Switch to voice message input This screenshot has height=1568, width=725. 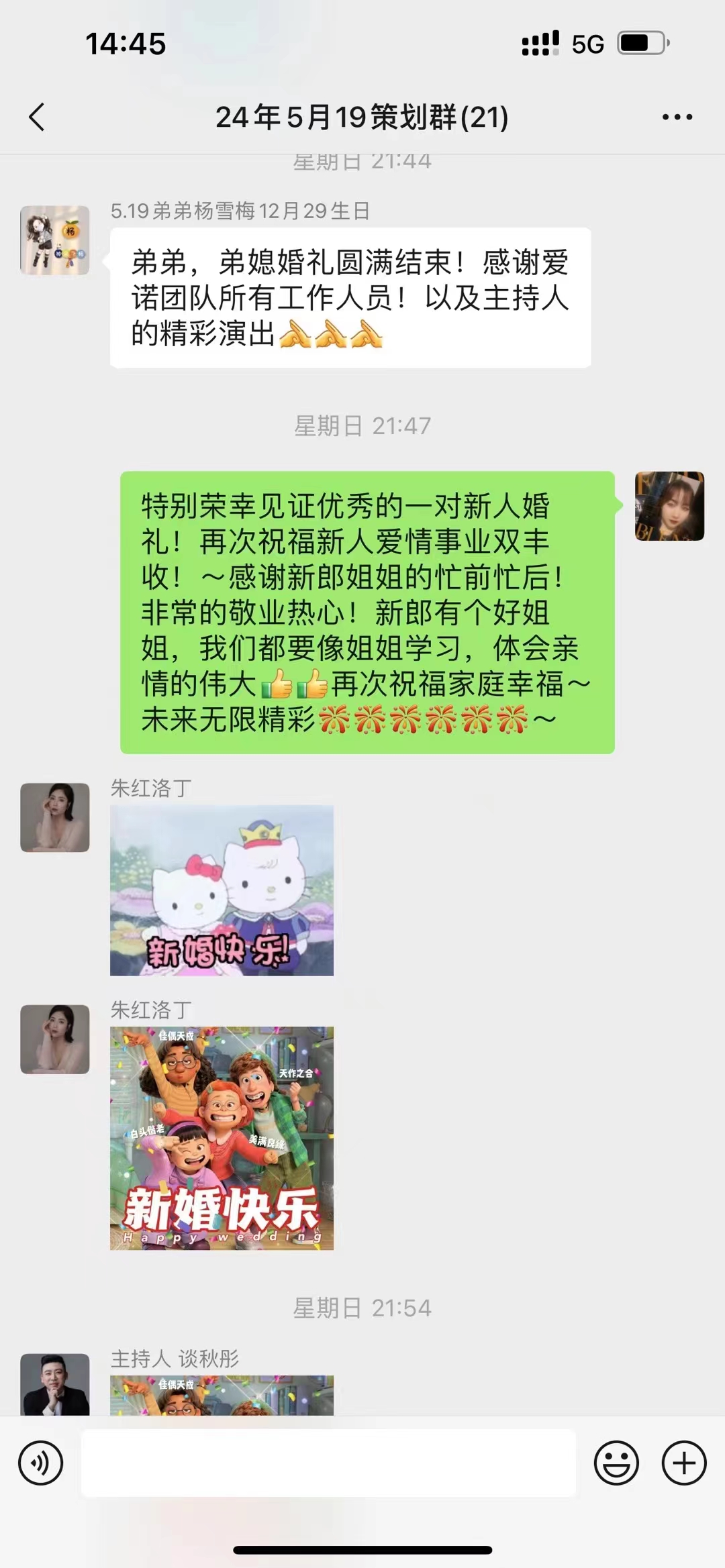pyautogui.click(x=41, y=1463)
